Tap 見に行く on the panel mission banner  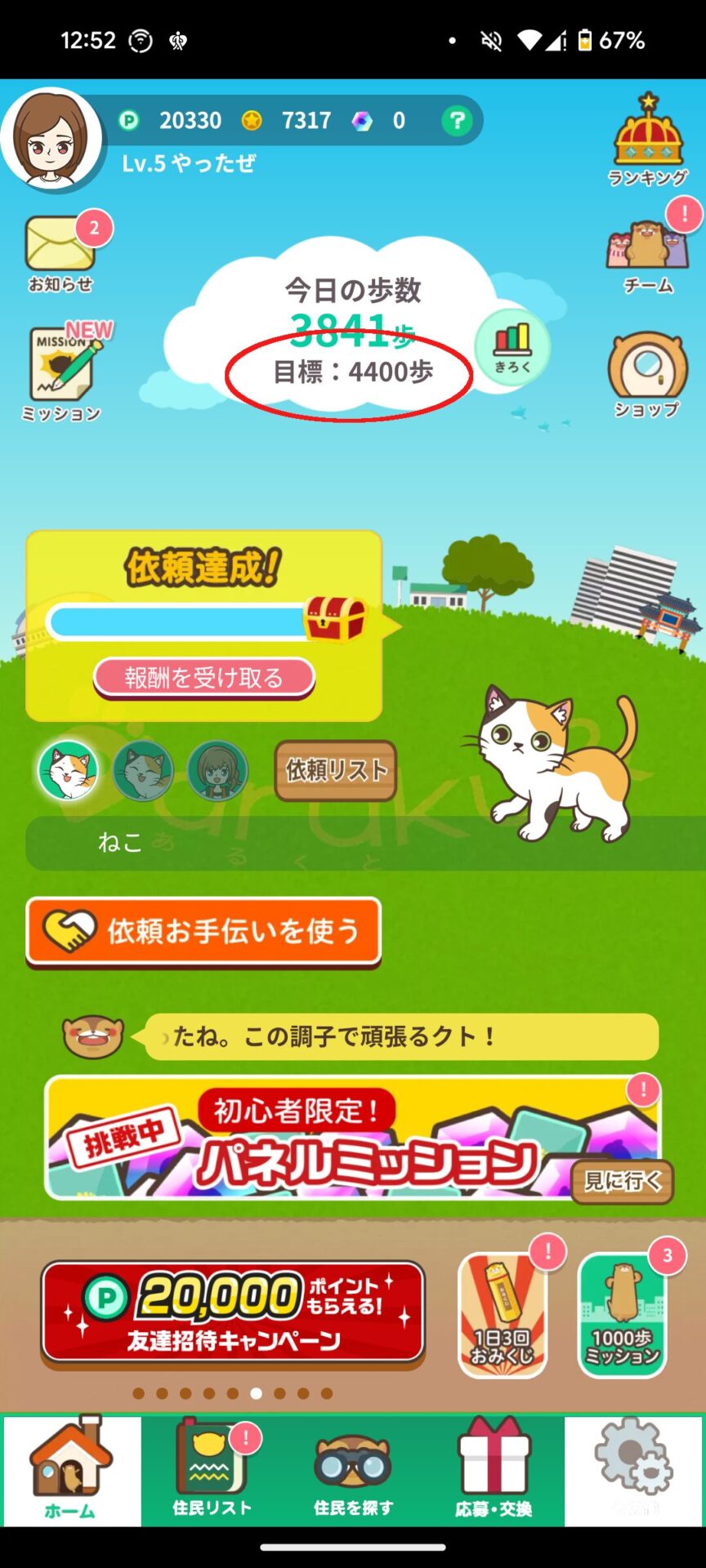click(622, 1181)
